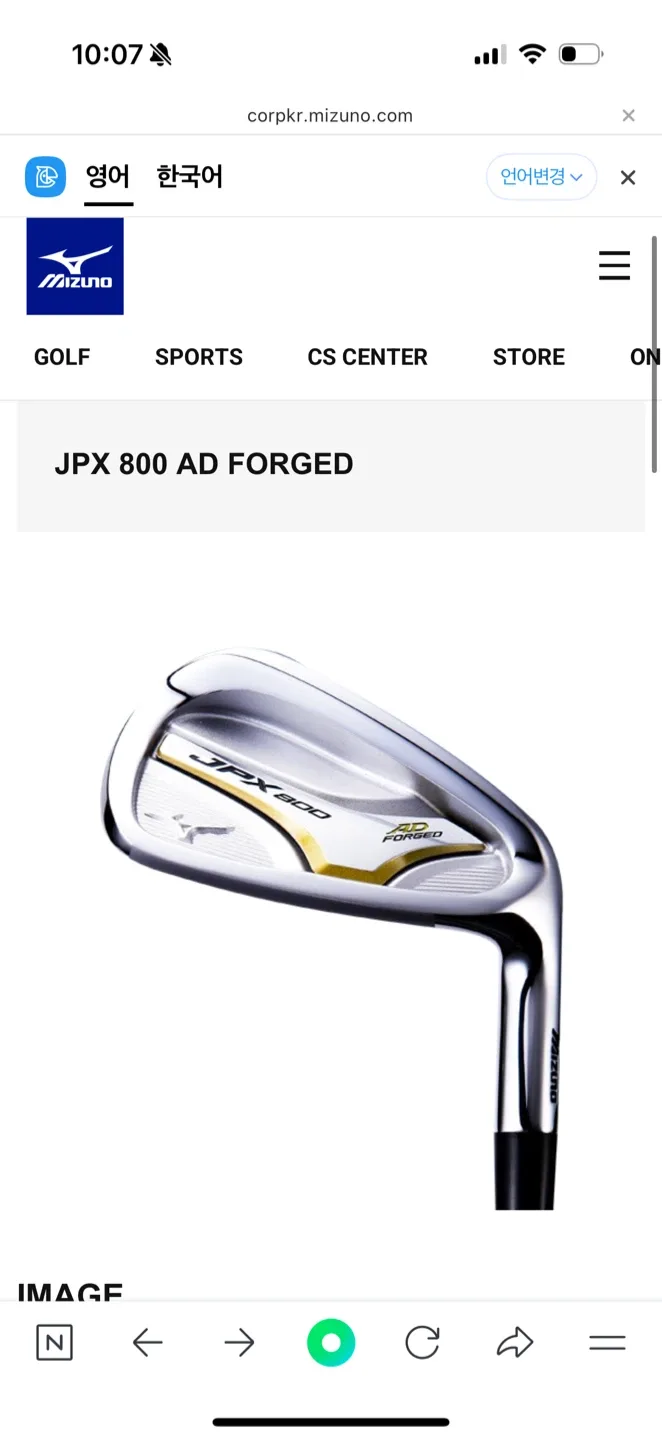Screen dimensions: 662x1440
Task: Open the CS CENTER section
Action: click(367, 357)
